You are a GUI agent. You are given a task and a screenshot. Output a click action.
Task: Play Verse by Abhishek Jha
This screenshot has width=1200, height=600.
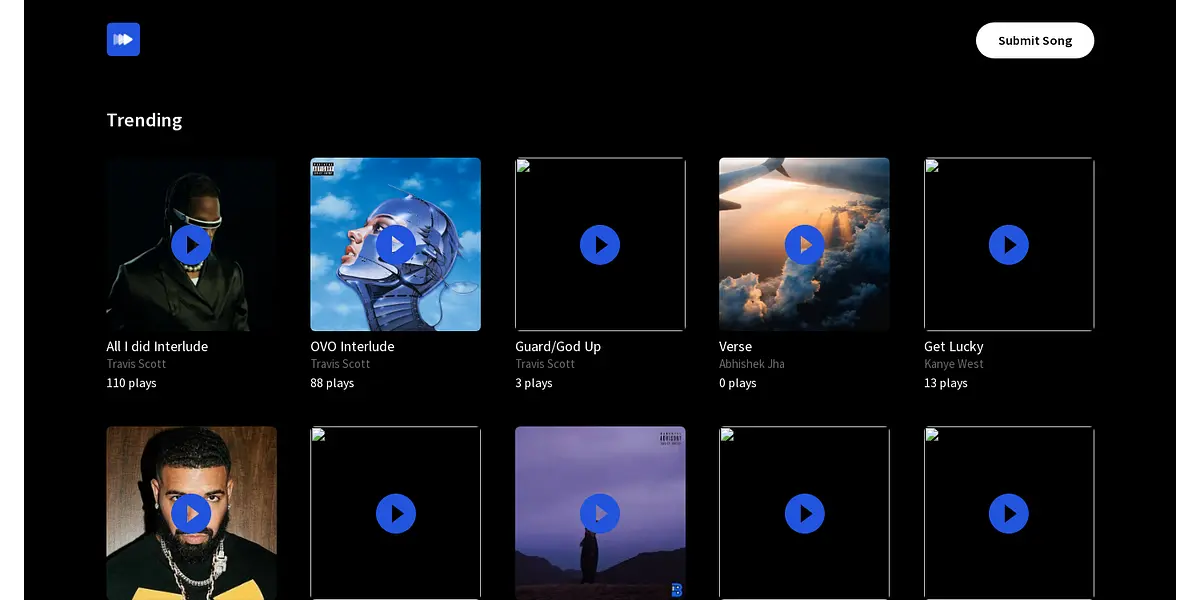804,245
